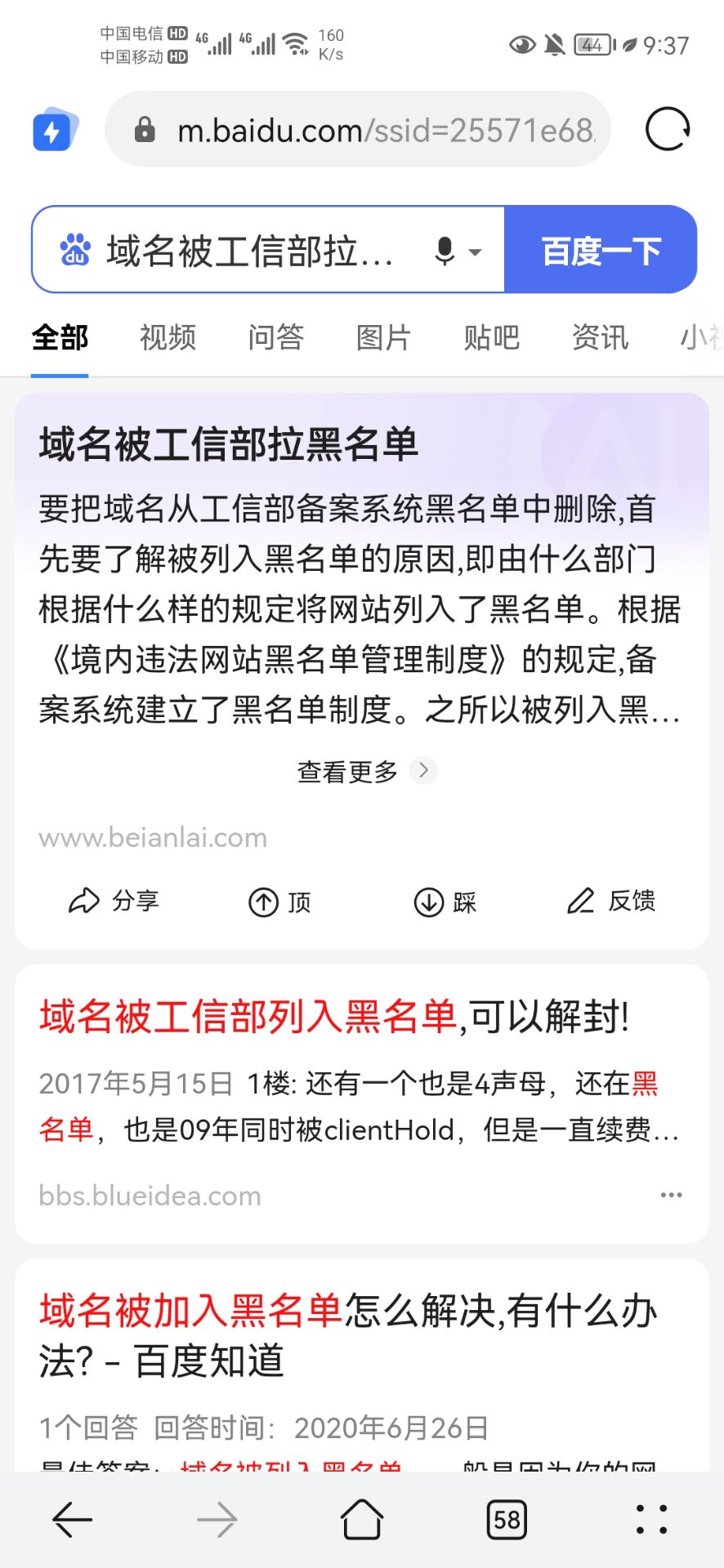Tap the 踩 thumbs-down icon
724x1568 pixels.
[447, 902]
